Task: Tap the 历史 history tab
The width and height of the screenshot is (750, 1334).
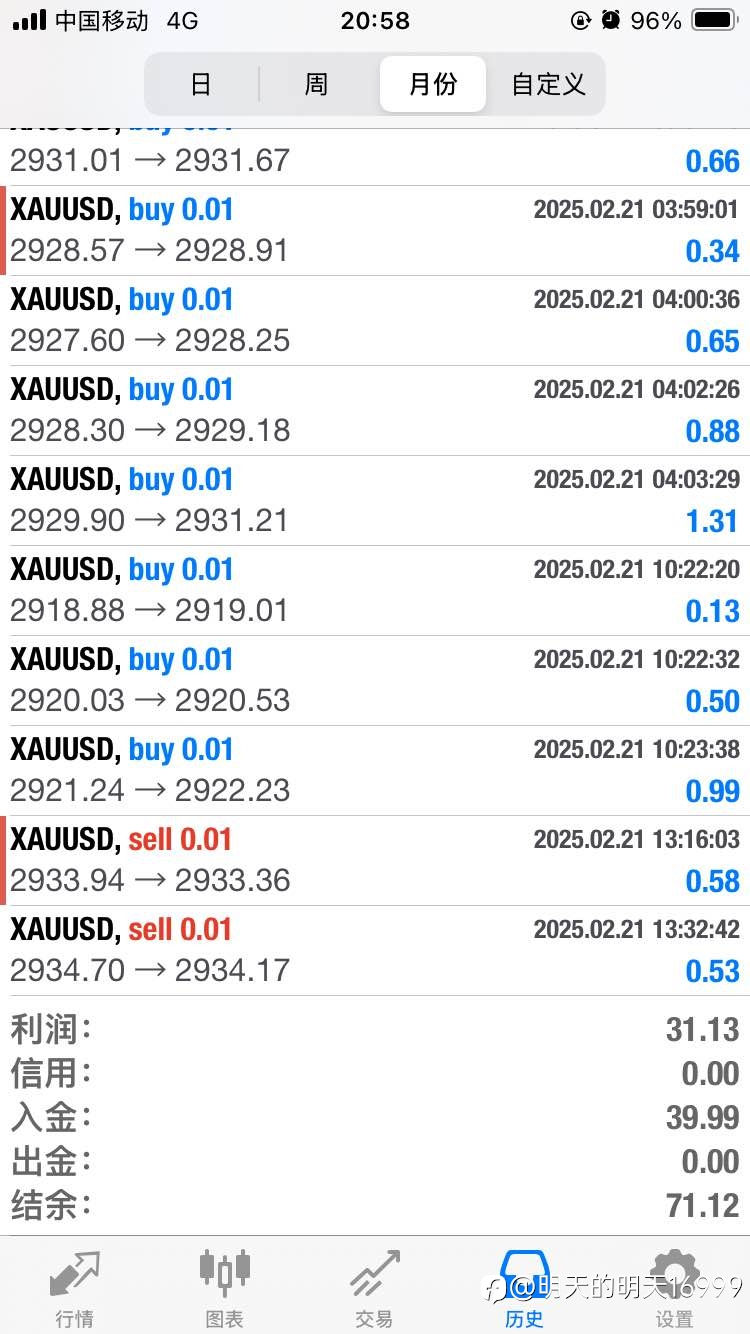Action: pos(524,1288)
